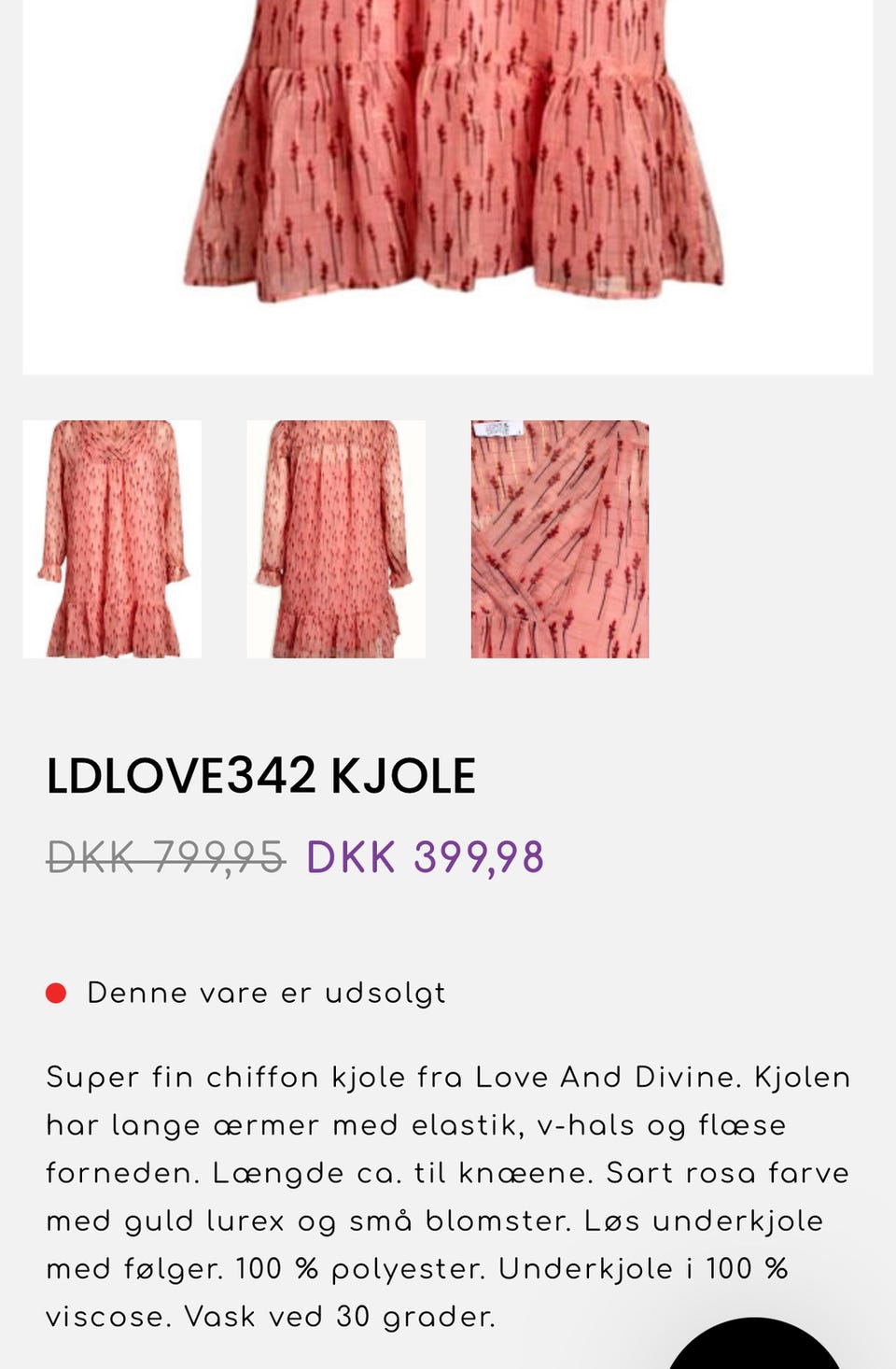The height and width of the screenshot is (1369, 896).
Task: Click the '100 % polyester' material text
Action: click(357, 1267)
